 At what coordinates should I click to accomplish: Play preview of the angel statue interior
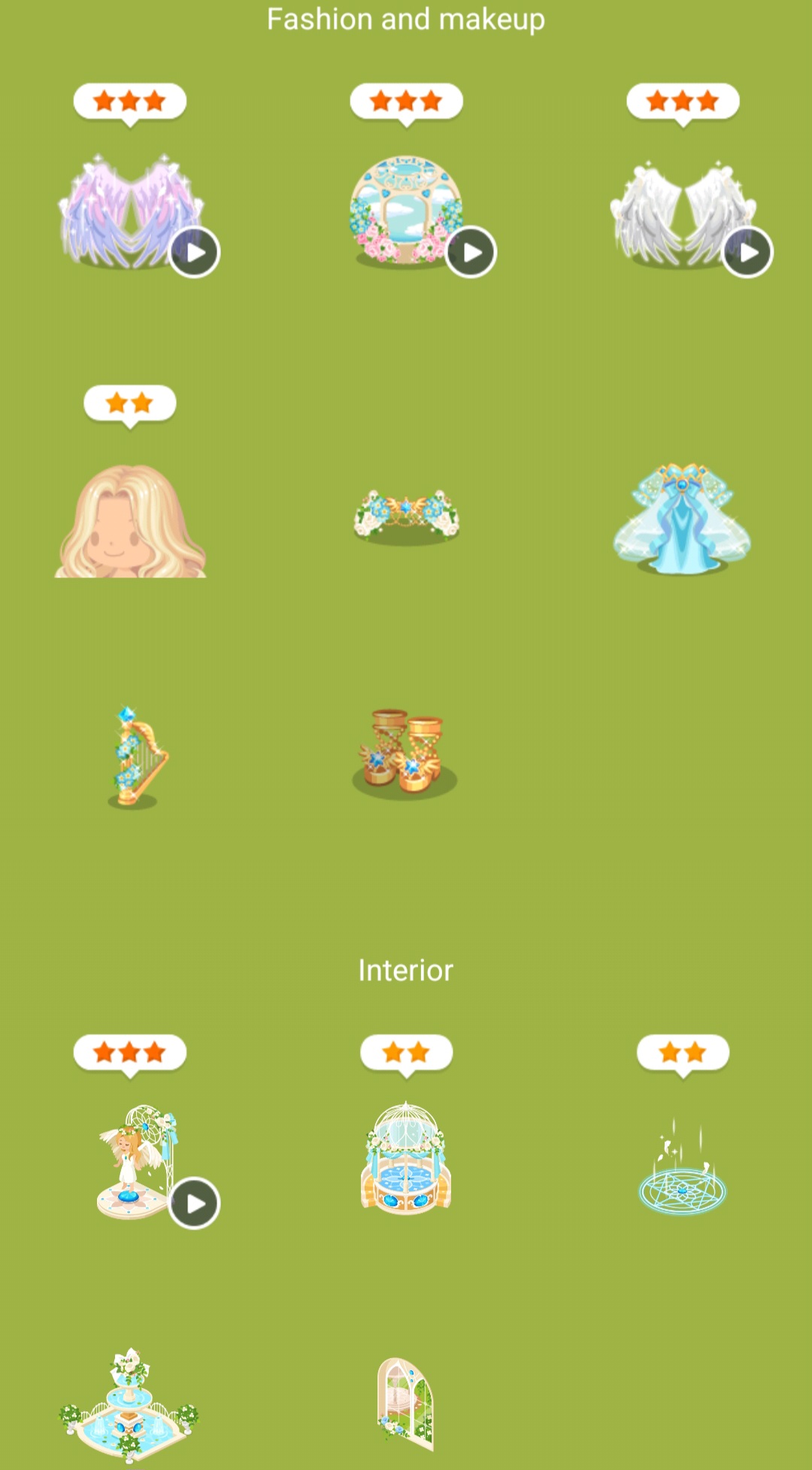(x=194, y=1203)
